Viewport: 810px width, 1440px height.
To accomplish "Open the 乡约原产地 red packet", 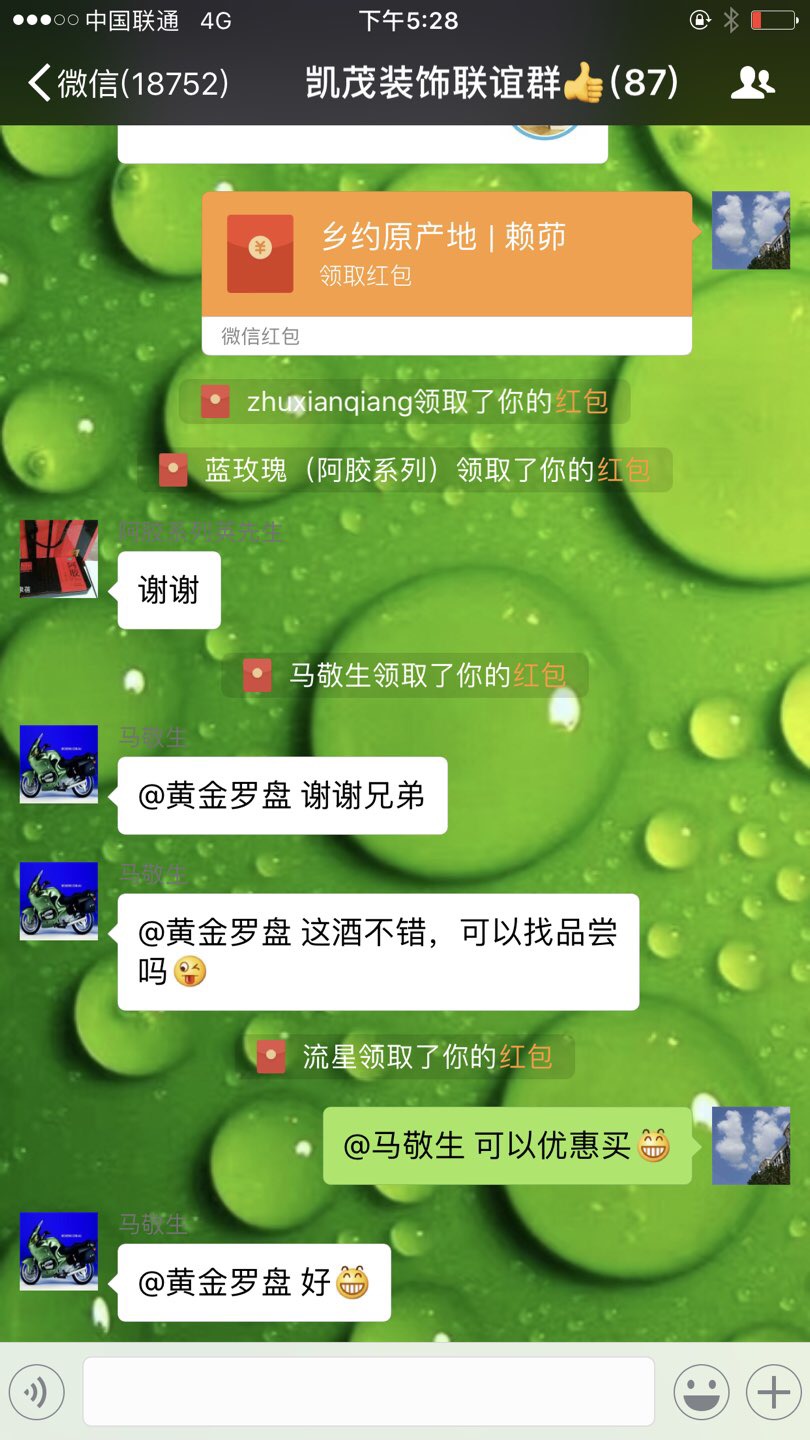I will pyautogui.click(x=446, y=255).
